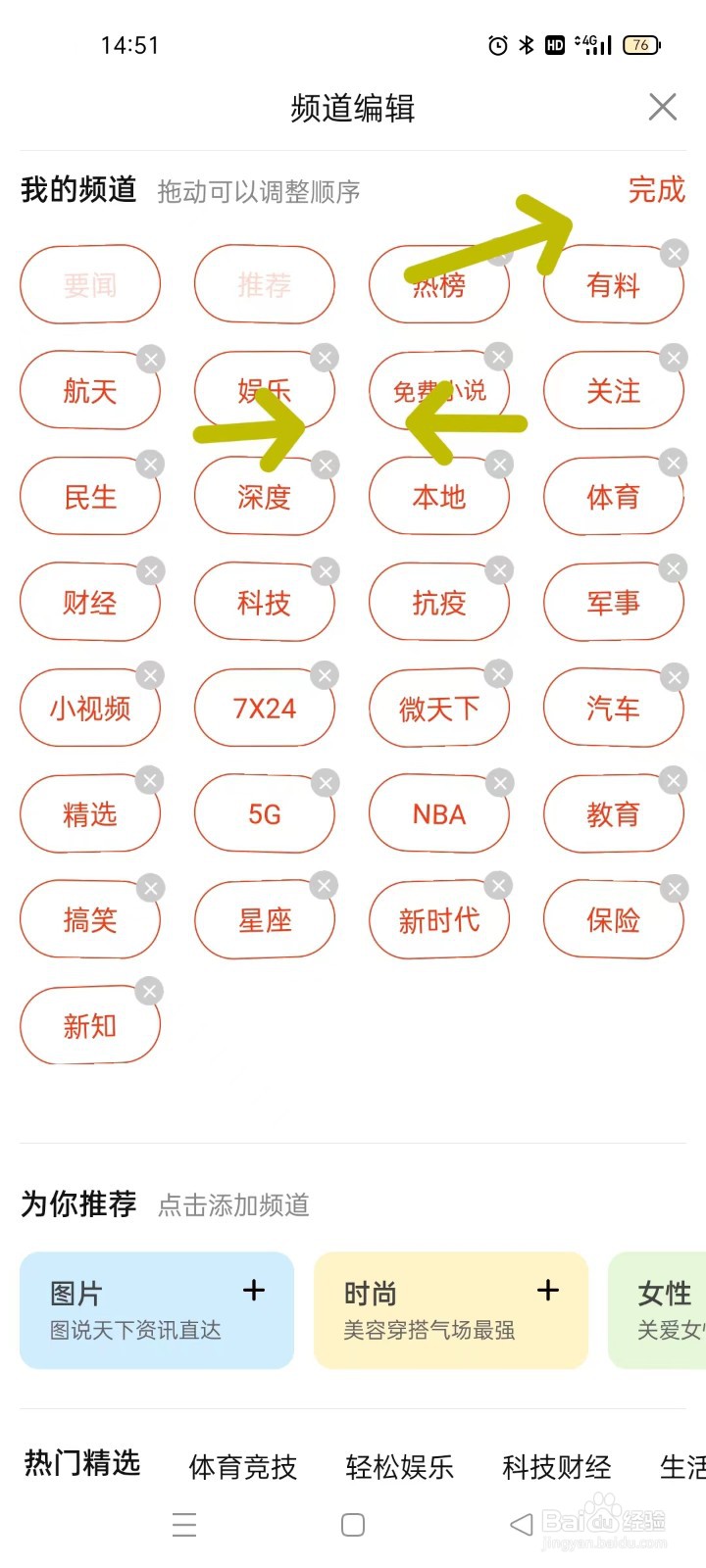This screenshot has height=1568, width=706.
Task: Close the channel editing page
Action: coord(663,107)
